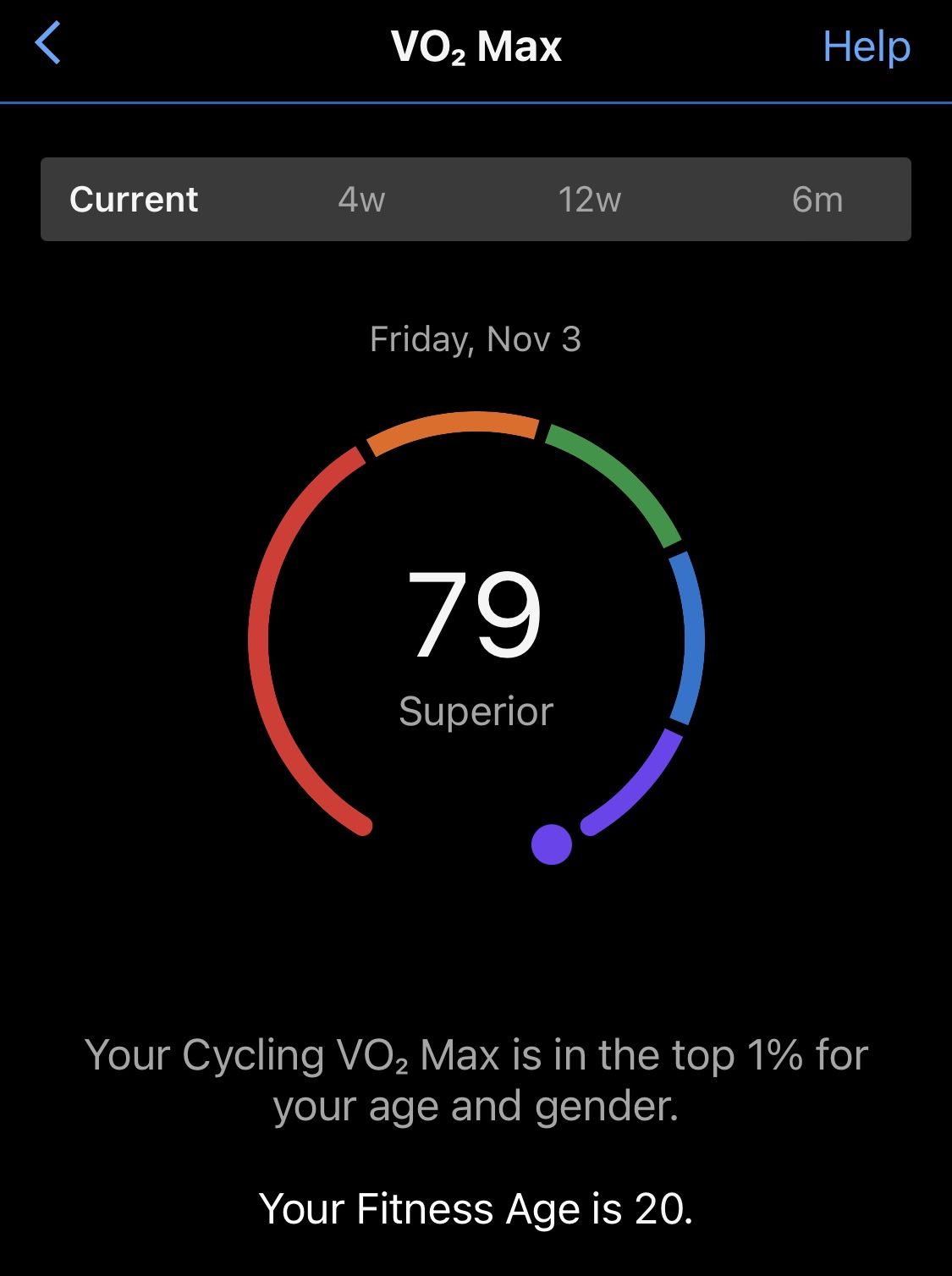
Task: Go back using the top-left arrow
Action: pyautogui.click(x=48, y=44)
